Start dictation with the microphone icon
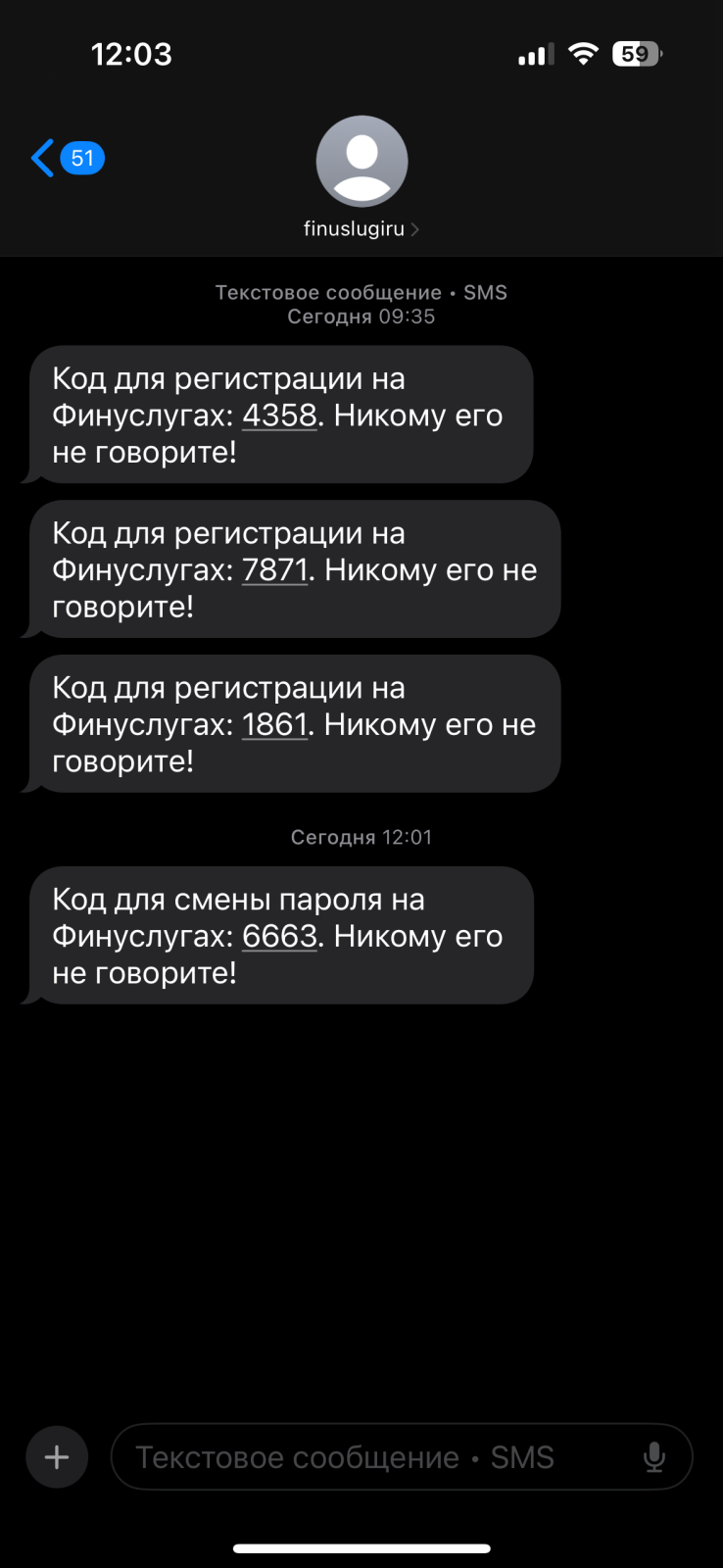 pyautogui.click(x=653, y=1457)
